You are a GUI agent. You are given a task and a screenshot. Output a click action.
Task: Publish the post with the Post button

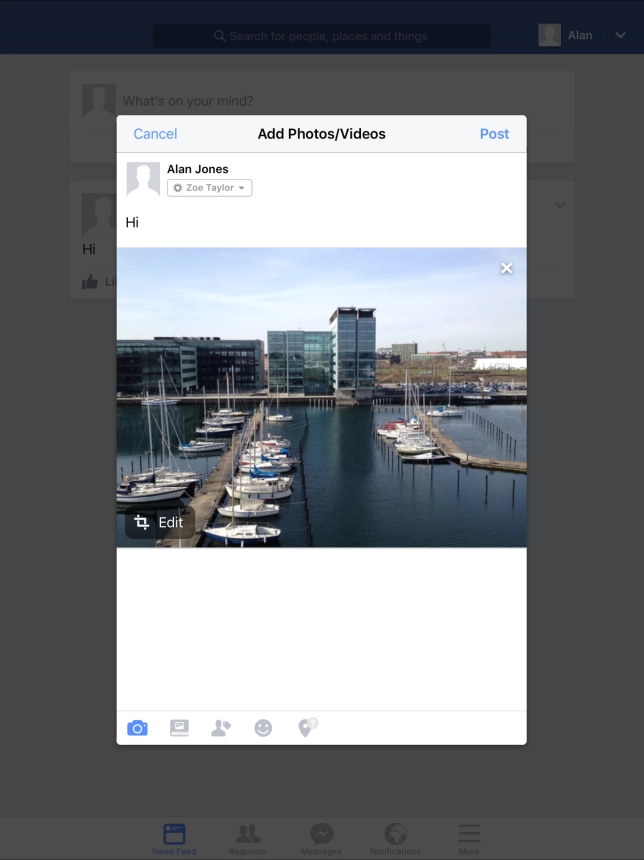click(x=494, y=134)
